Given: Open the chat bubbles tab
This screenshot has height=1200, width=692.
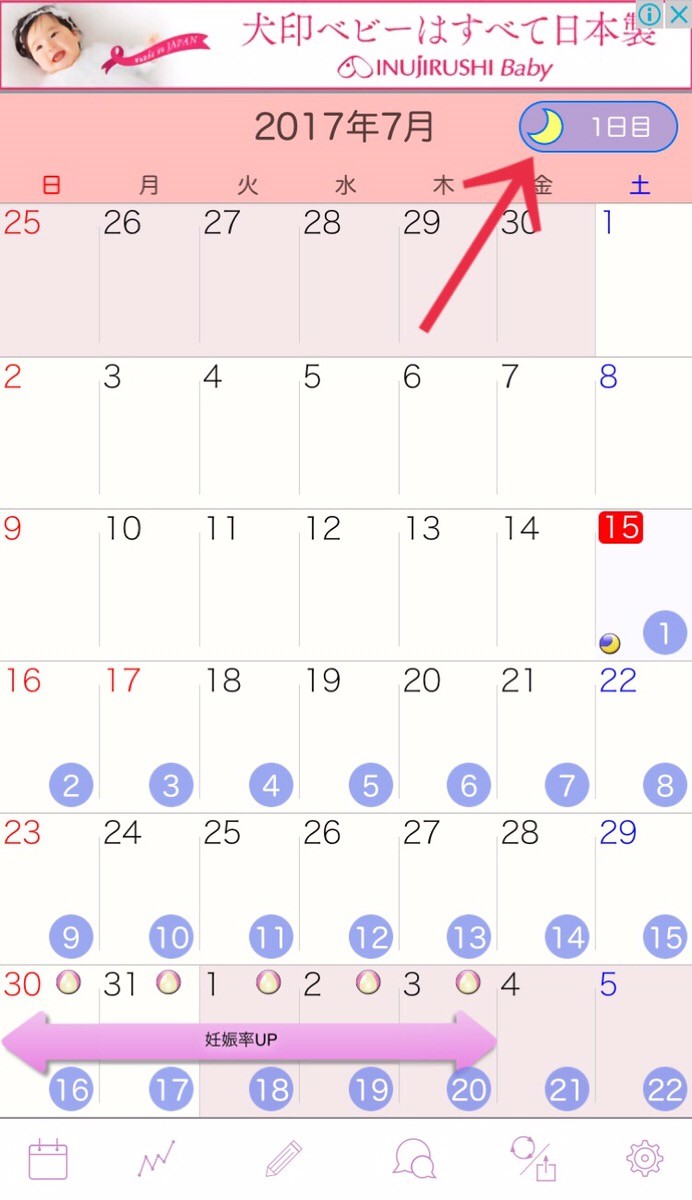Looking at the screenshot, I should 414,1160.
